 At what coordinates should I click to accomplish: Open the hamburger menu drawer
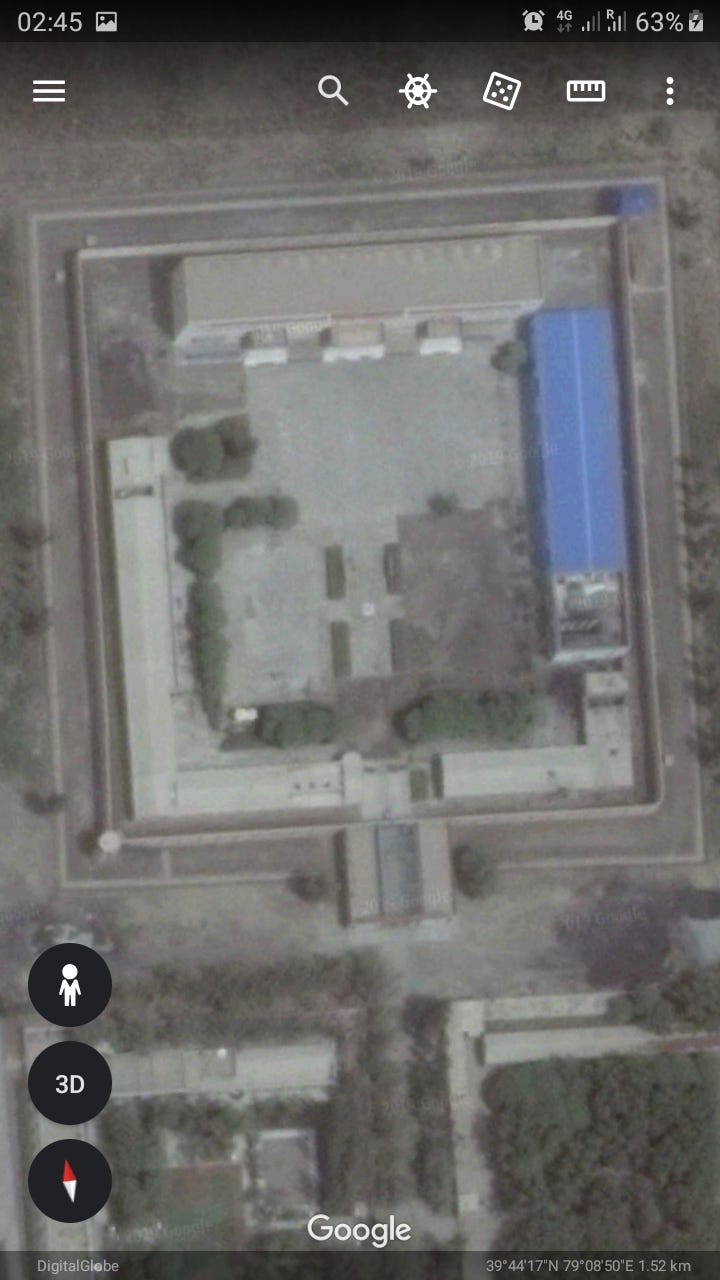[49, 91]
